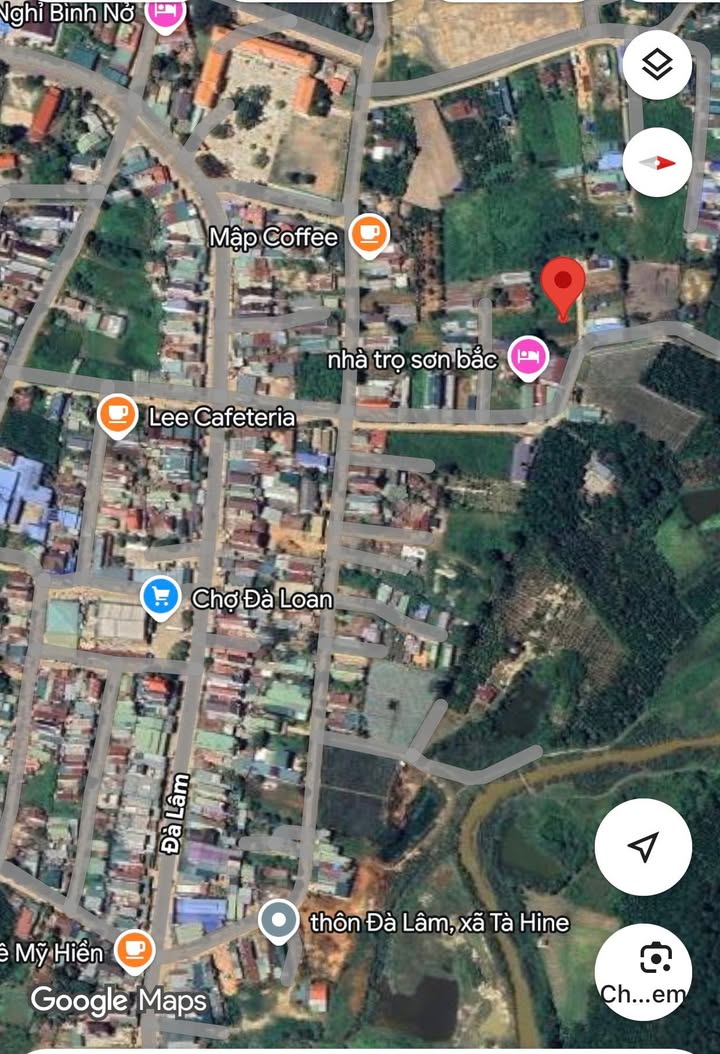Open the Mỹ Hiền cafe marker

pyautogui.click(x=133, y=951)
